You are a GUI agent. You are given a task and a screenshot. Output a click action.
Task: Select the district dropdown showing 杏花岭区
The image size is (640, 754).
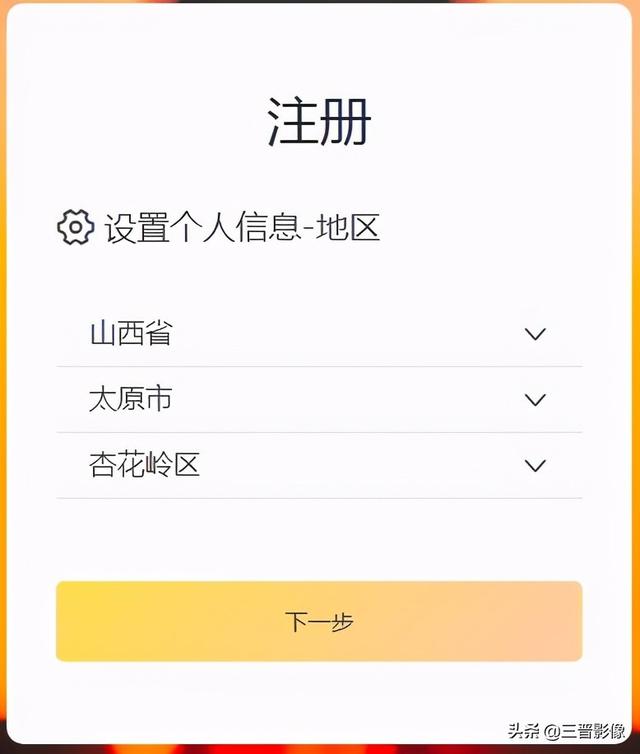tap(319, 465)
